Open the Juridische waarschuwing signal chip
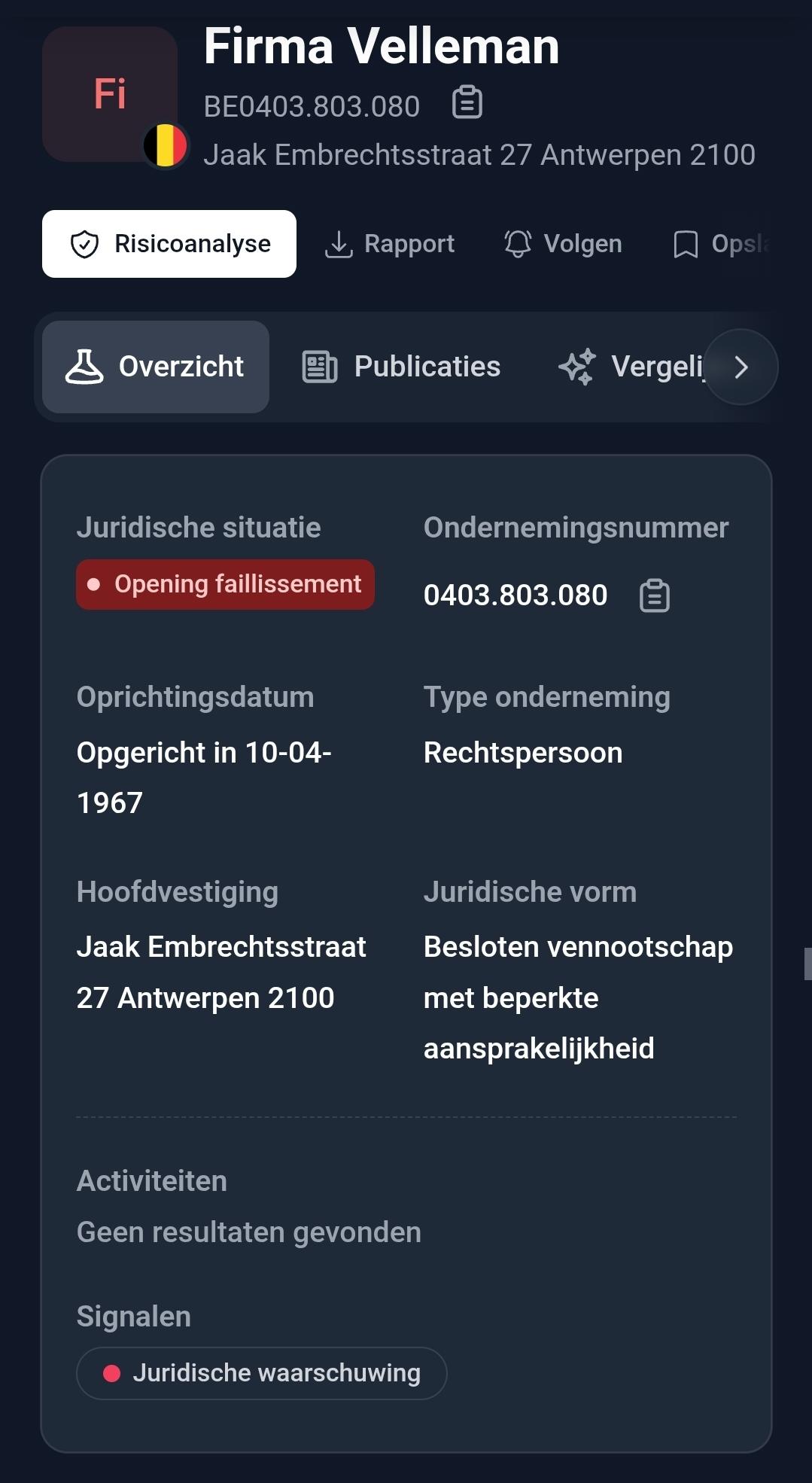 coord(262,1373)
